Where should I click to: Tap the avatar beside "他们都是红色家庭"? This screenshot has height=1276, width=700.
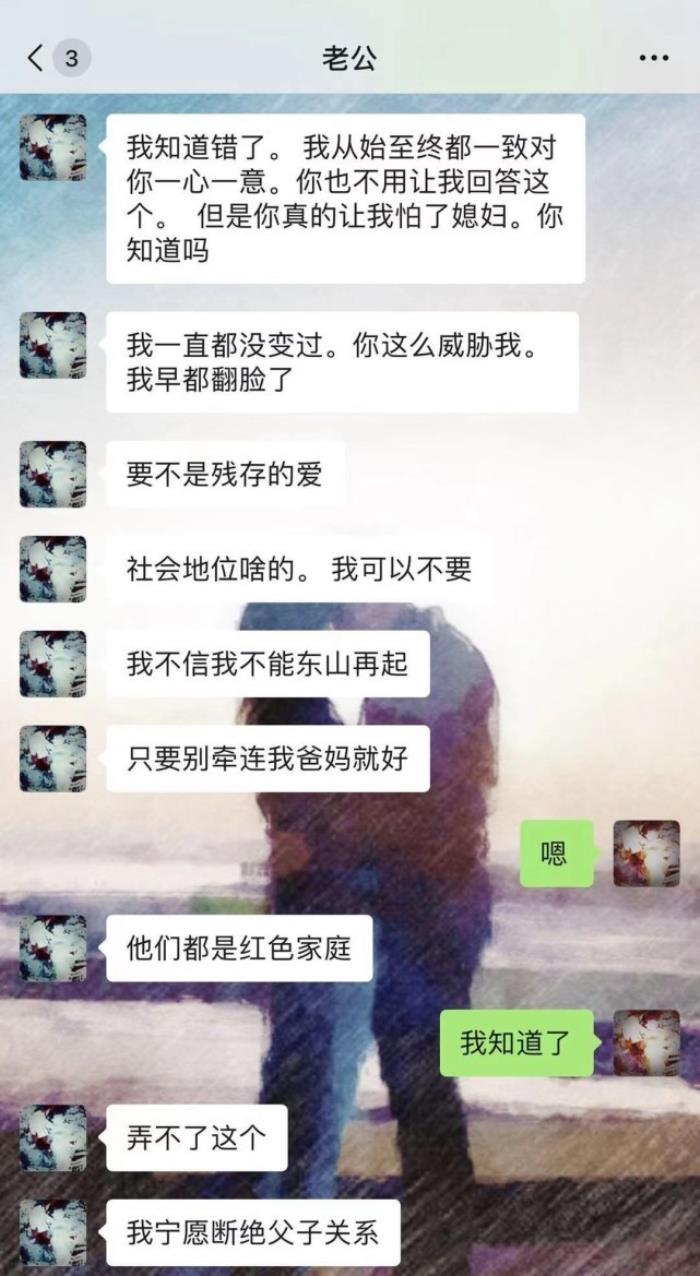[x=53, y=948]
